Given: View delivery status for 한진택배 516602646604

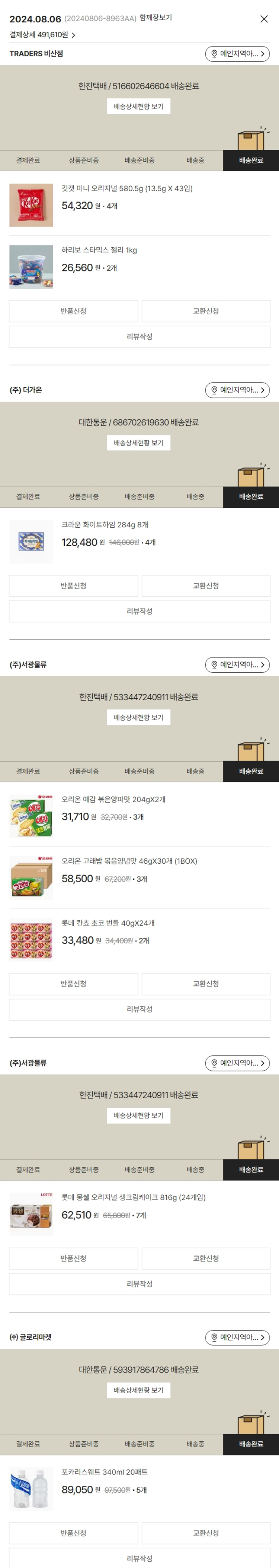Looking at the screenshot, I should tap(139, 107).
